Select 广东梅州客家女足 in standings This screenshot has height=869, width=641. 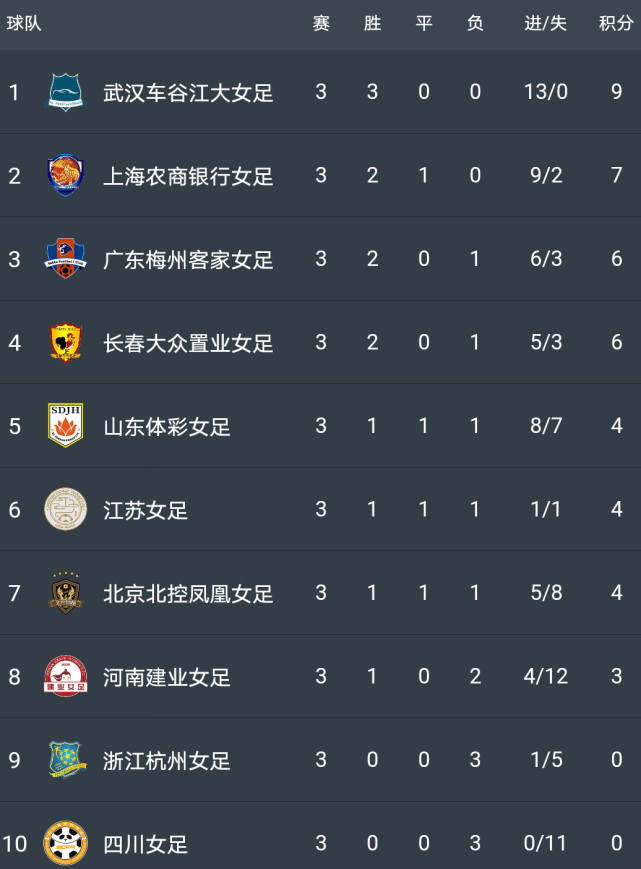[x=188, y=260]
